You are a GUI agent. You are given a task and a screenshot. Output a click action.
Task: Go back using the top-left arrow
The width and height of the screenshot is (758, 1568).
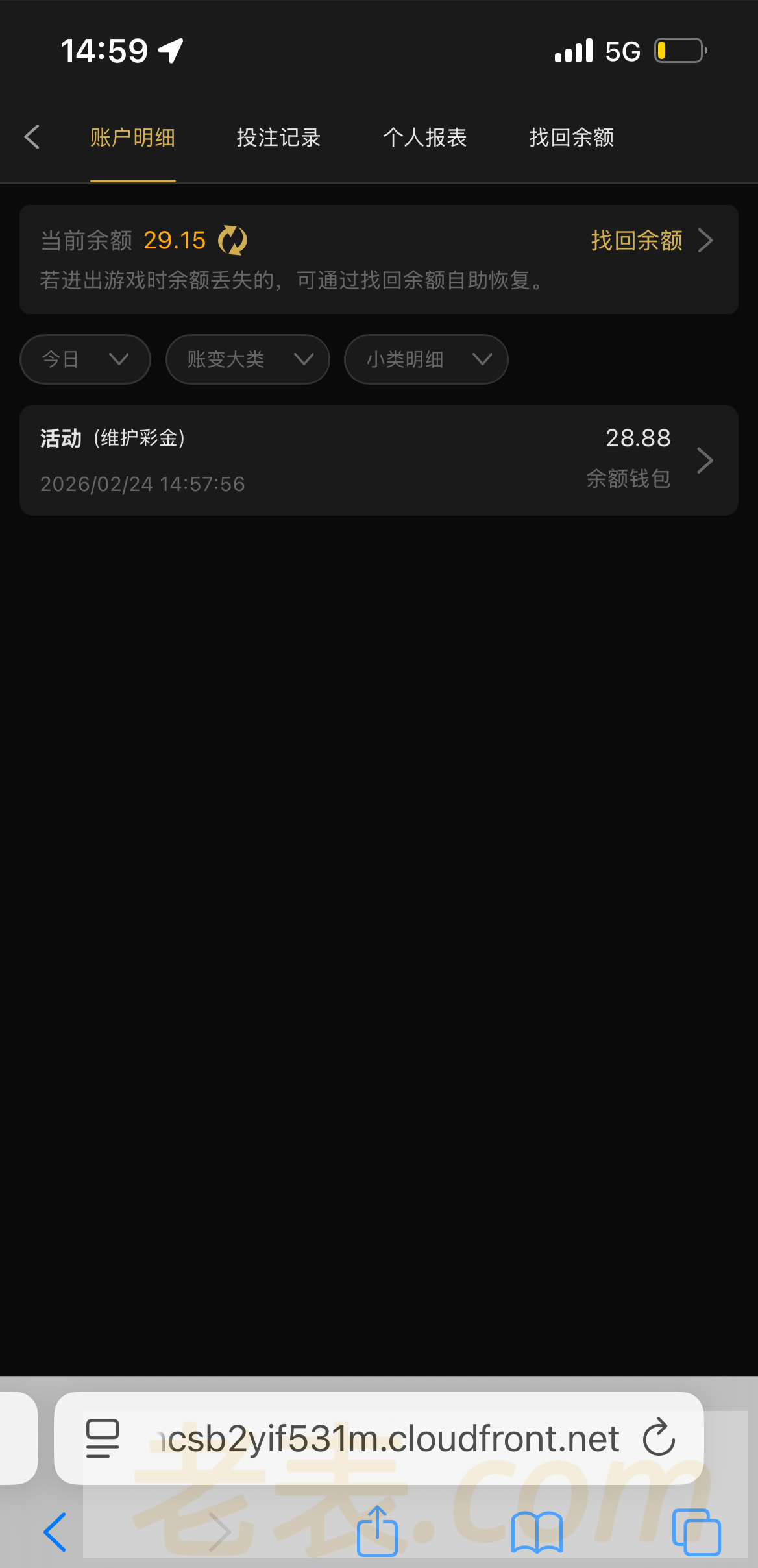click(x=32, y=137)
